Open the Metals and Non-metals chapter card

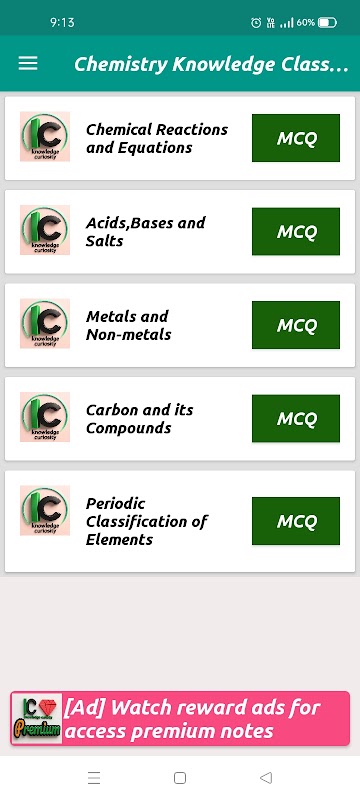(x=180, y=324)
